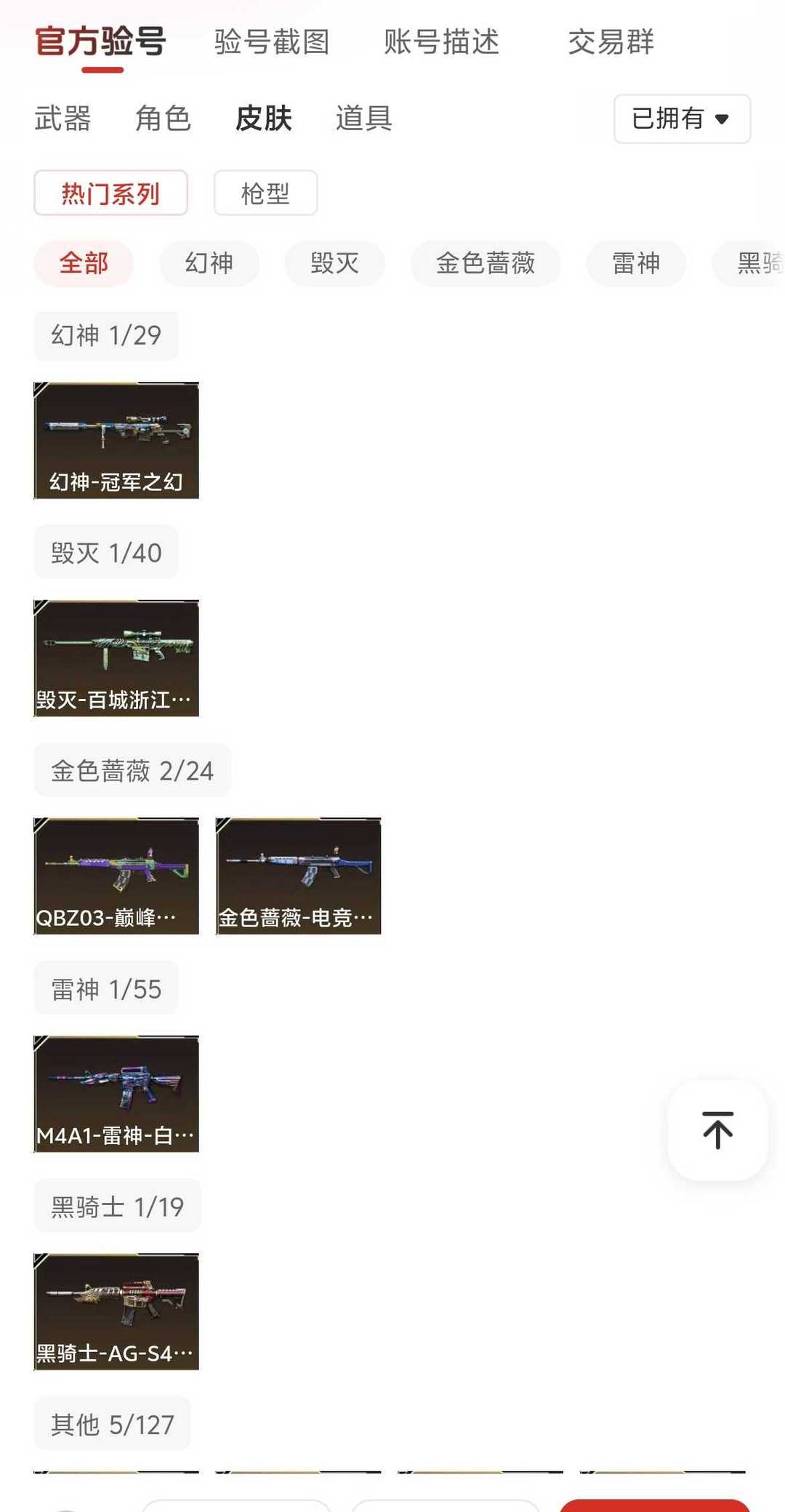Open the 道具 category

coord(363,119)
